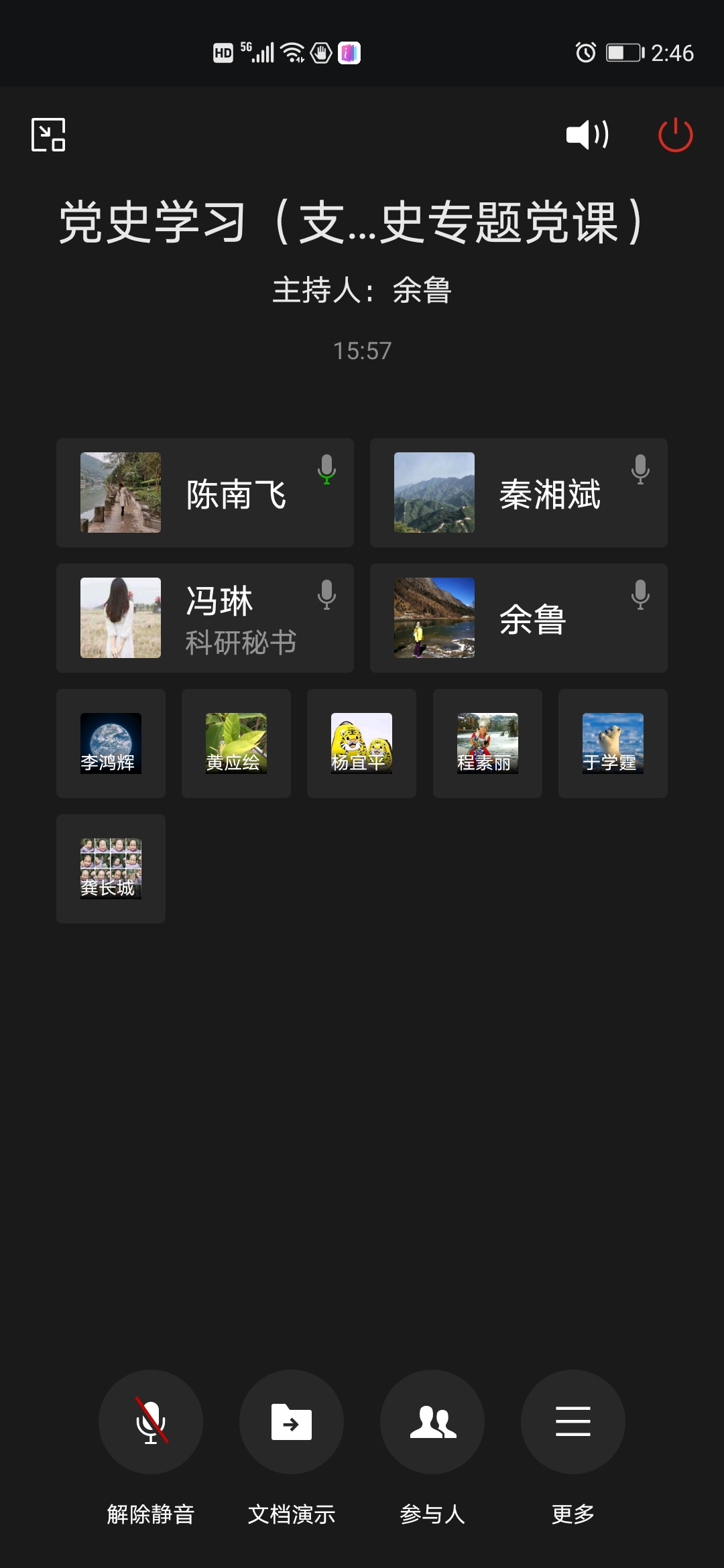Screen dimensions: 724x1568
Task: Select participant 陈南飞
Action: coord(204,493)
